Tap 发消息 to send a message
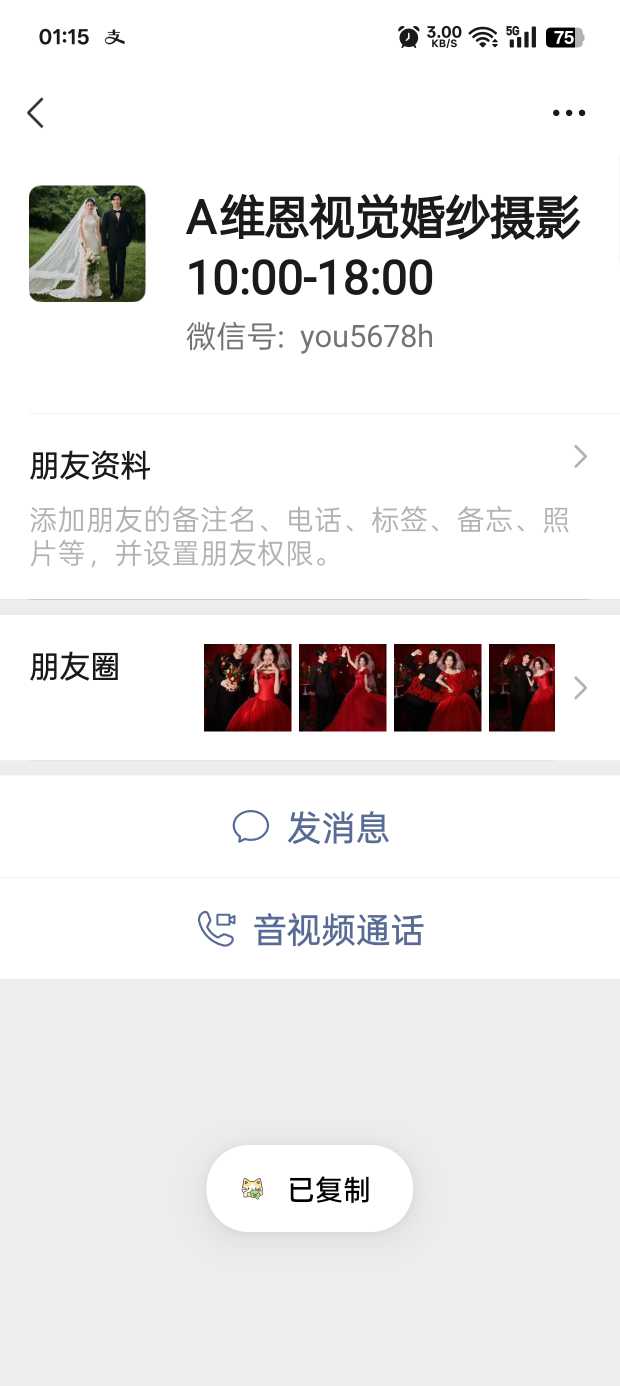Image resolution: width=620 pixels, height=1386 pixels. tap(310, 828)
